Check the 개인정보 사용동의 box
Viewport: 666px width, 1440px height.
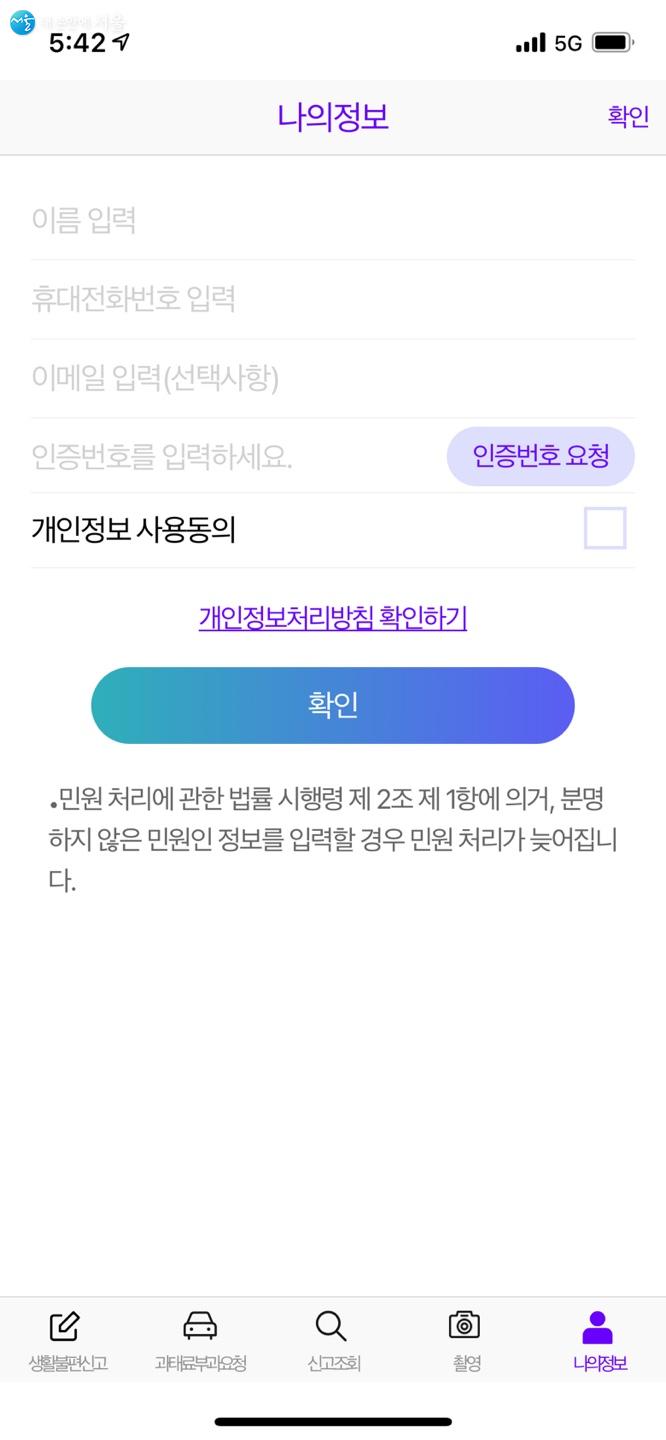(605, 529)
